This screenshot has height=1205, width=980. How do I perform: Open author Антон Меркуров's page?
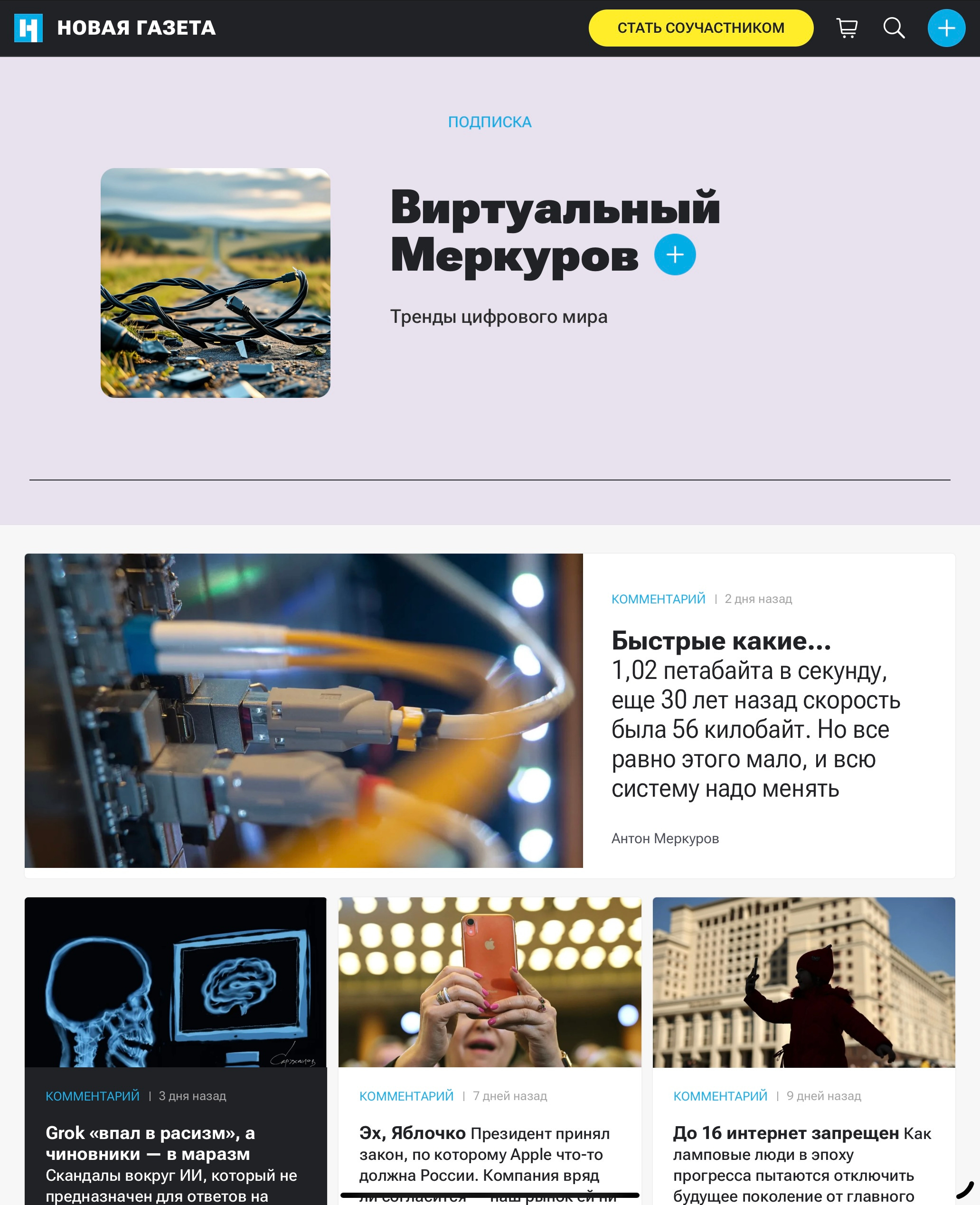[x=664, y=838]
